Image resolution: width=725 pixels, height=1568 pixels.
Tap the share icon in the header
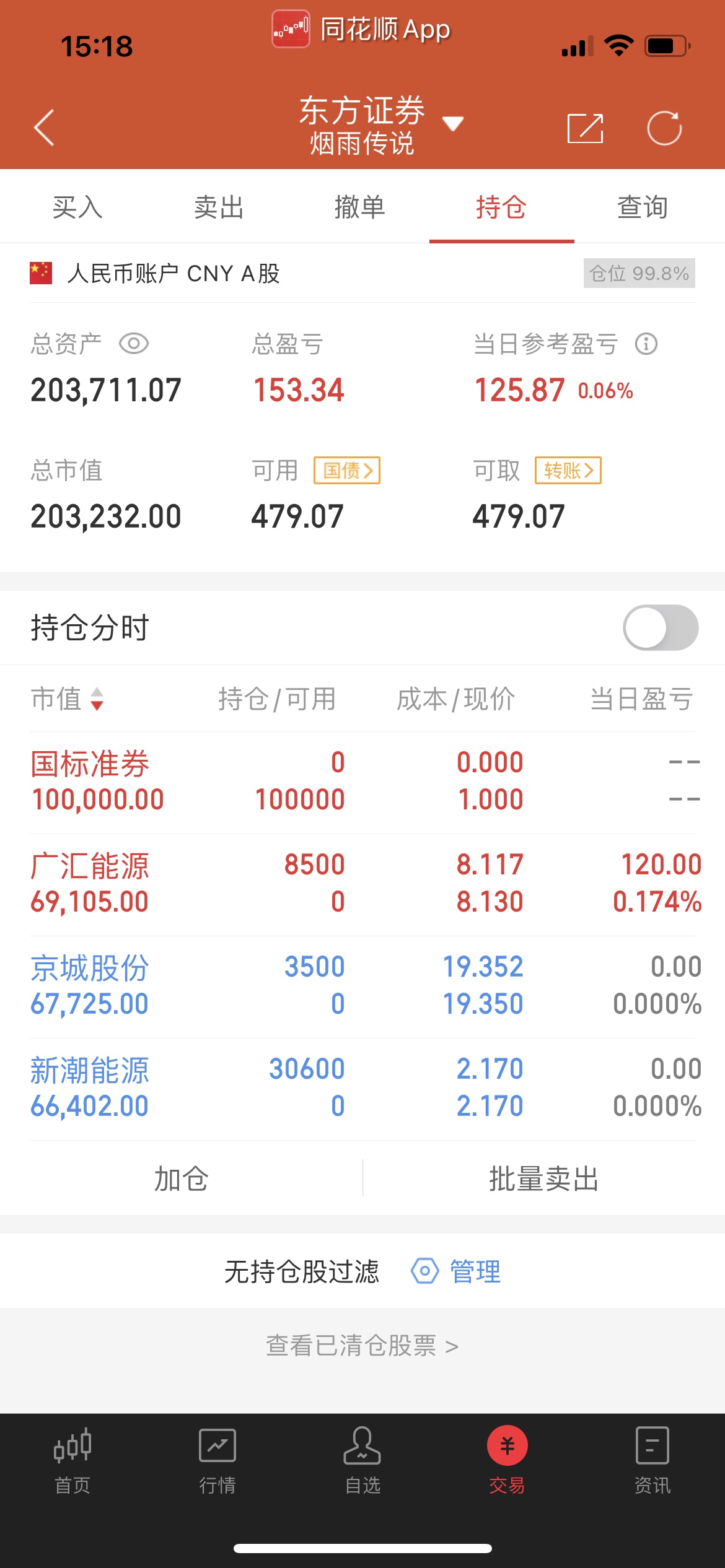pyautogui.click(x=586, y=128)
